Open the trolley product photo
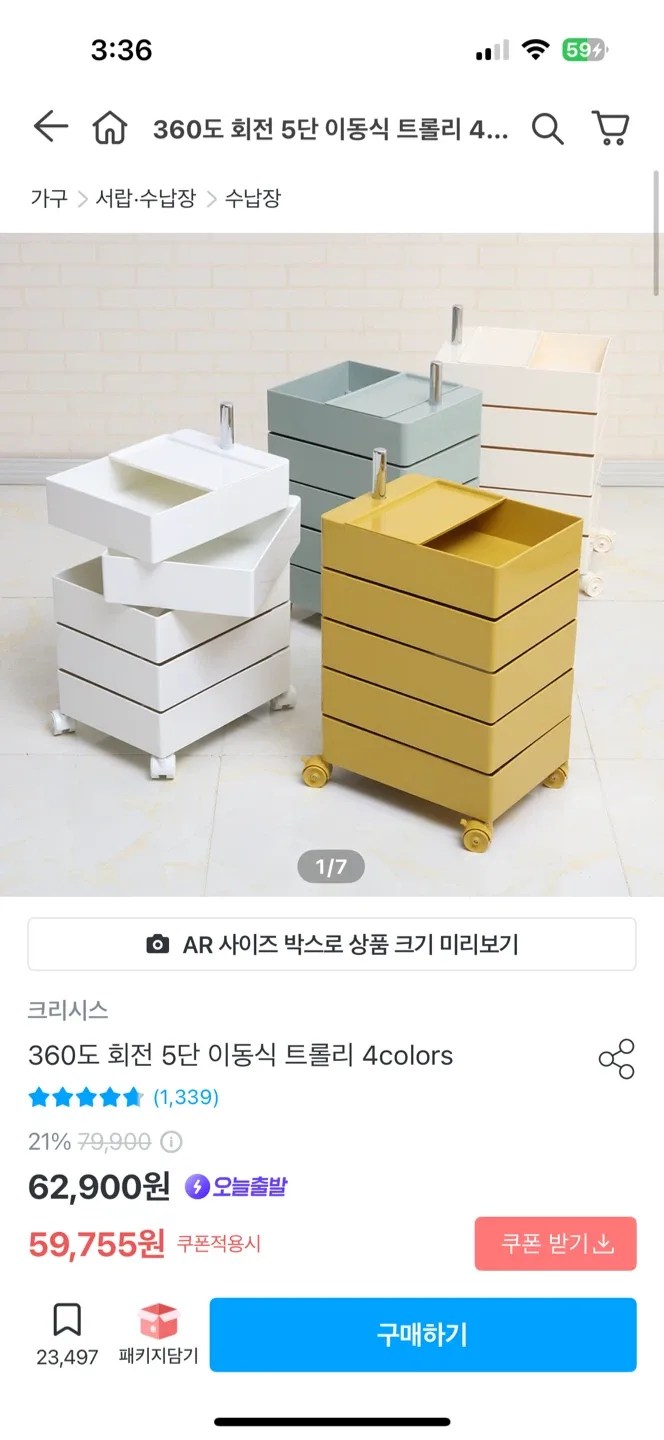This screenshot has width=664, height=1440. tap(332, 560)
